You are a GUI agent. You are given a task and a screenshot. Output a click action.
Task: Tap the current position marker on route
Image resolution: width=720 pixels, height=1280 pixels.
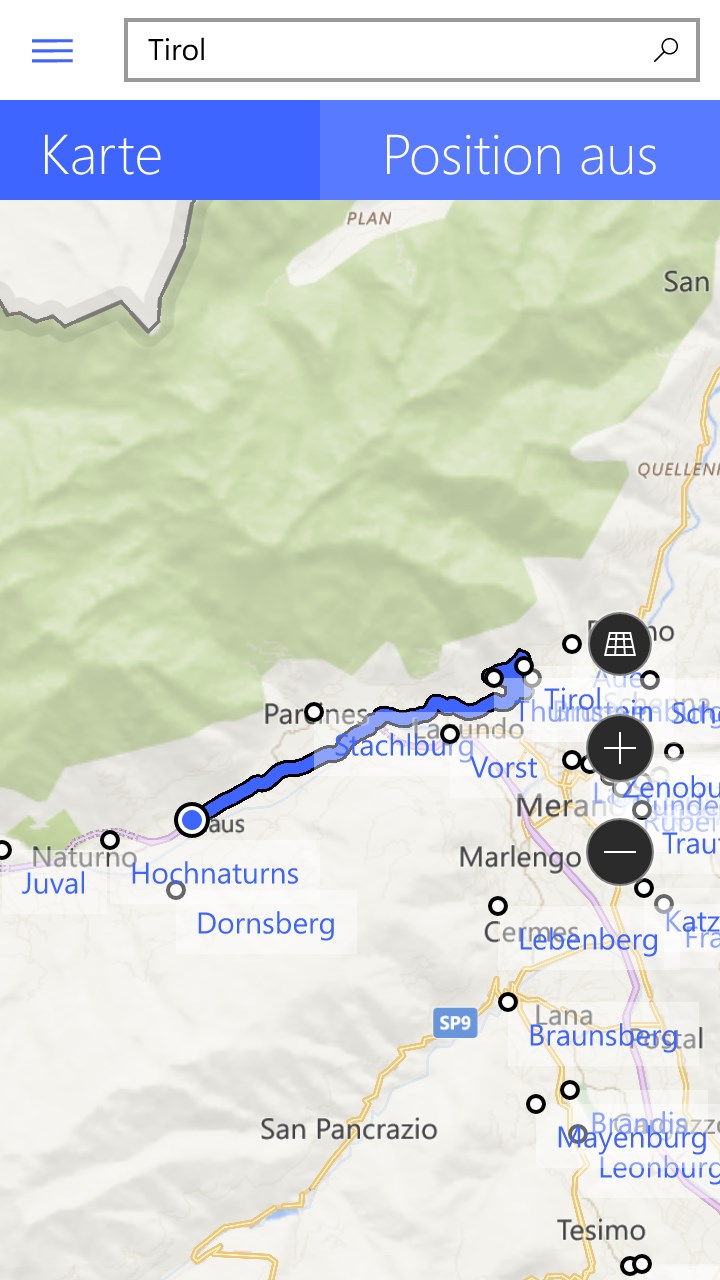coord(191,820)
